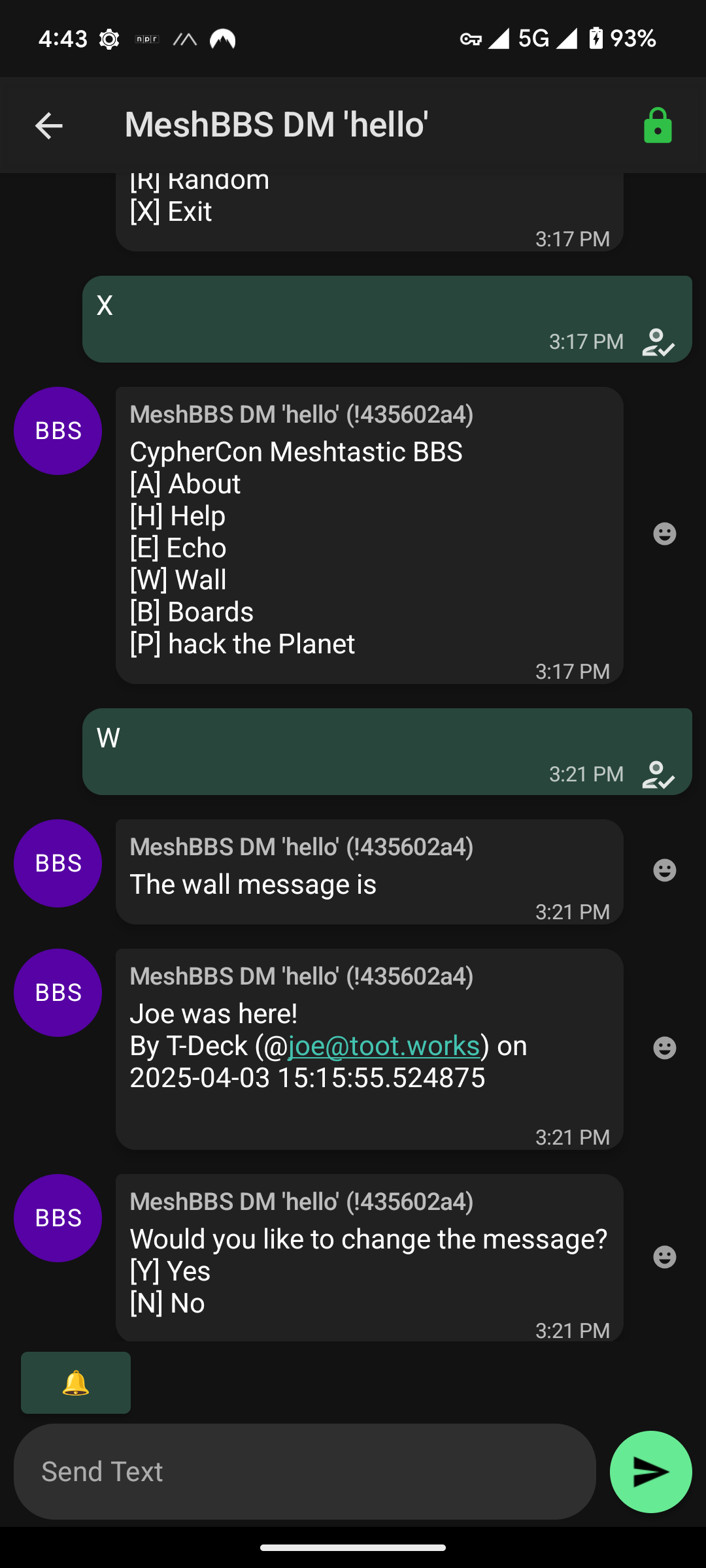This screenshot has width=706, height=1568.
Task: Tap BBS avatar next to CypherCon menu message
Action: 58,431
